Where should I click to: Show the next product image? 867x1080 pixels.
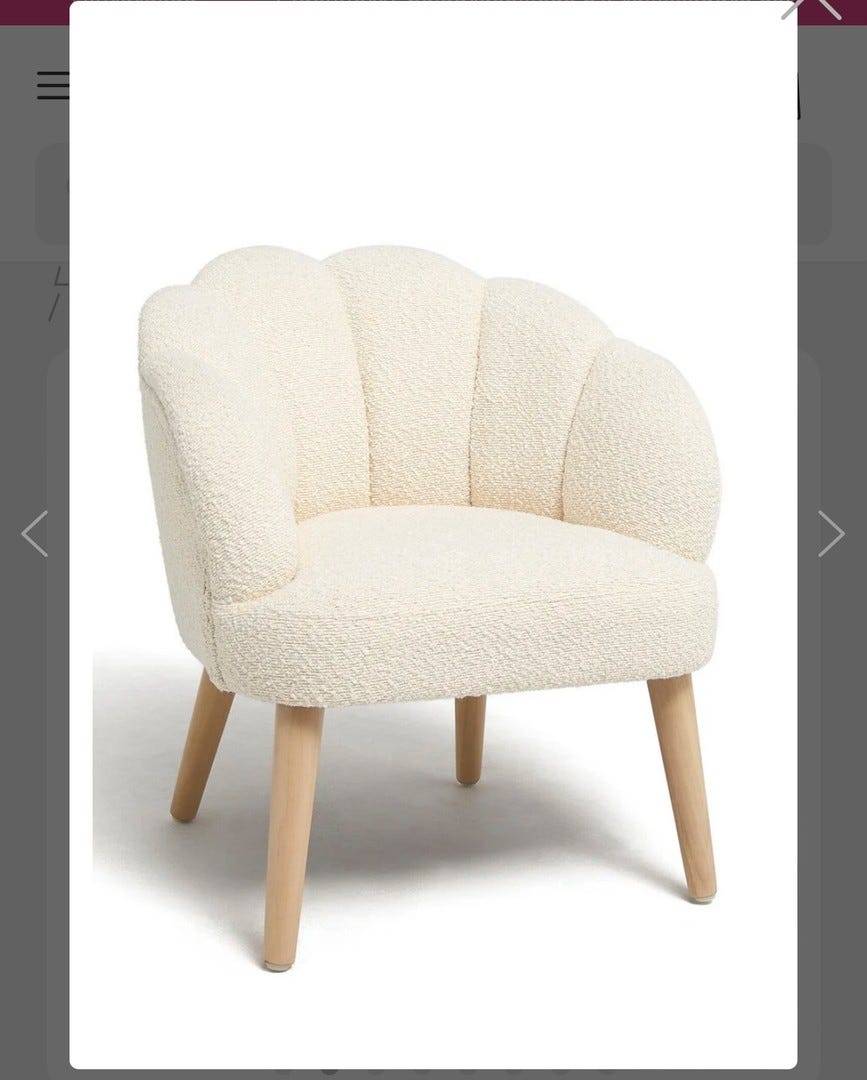(x=831, y=533)
